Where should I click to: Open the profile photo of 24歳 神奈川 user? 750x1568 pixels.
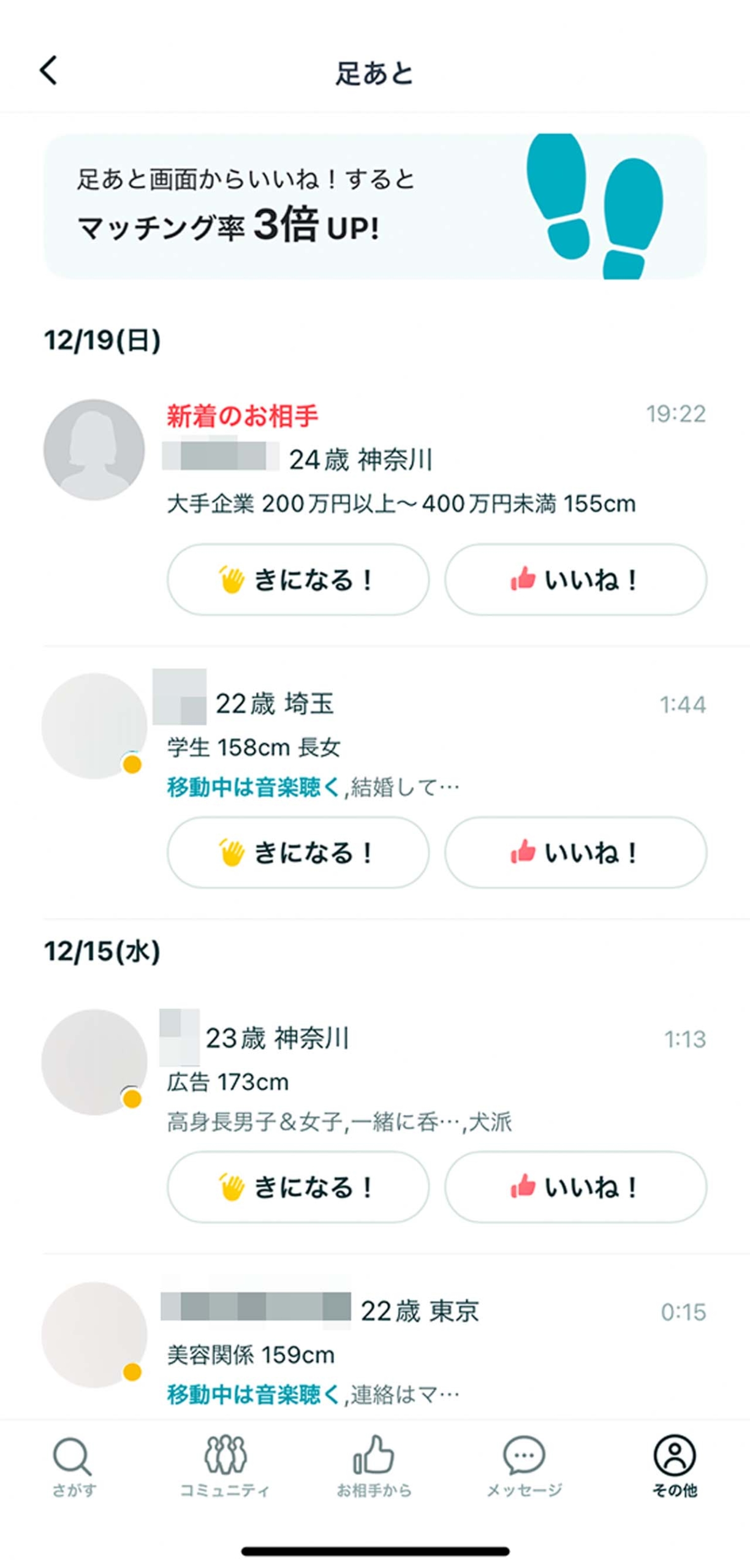[x=94, y=450]
